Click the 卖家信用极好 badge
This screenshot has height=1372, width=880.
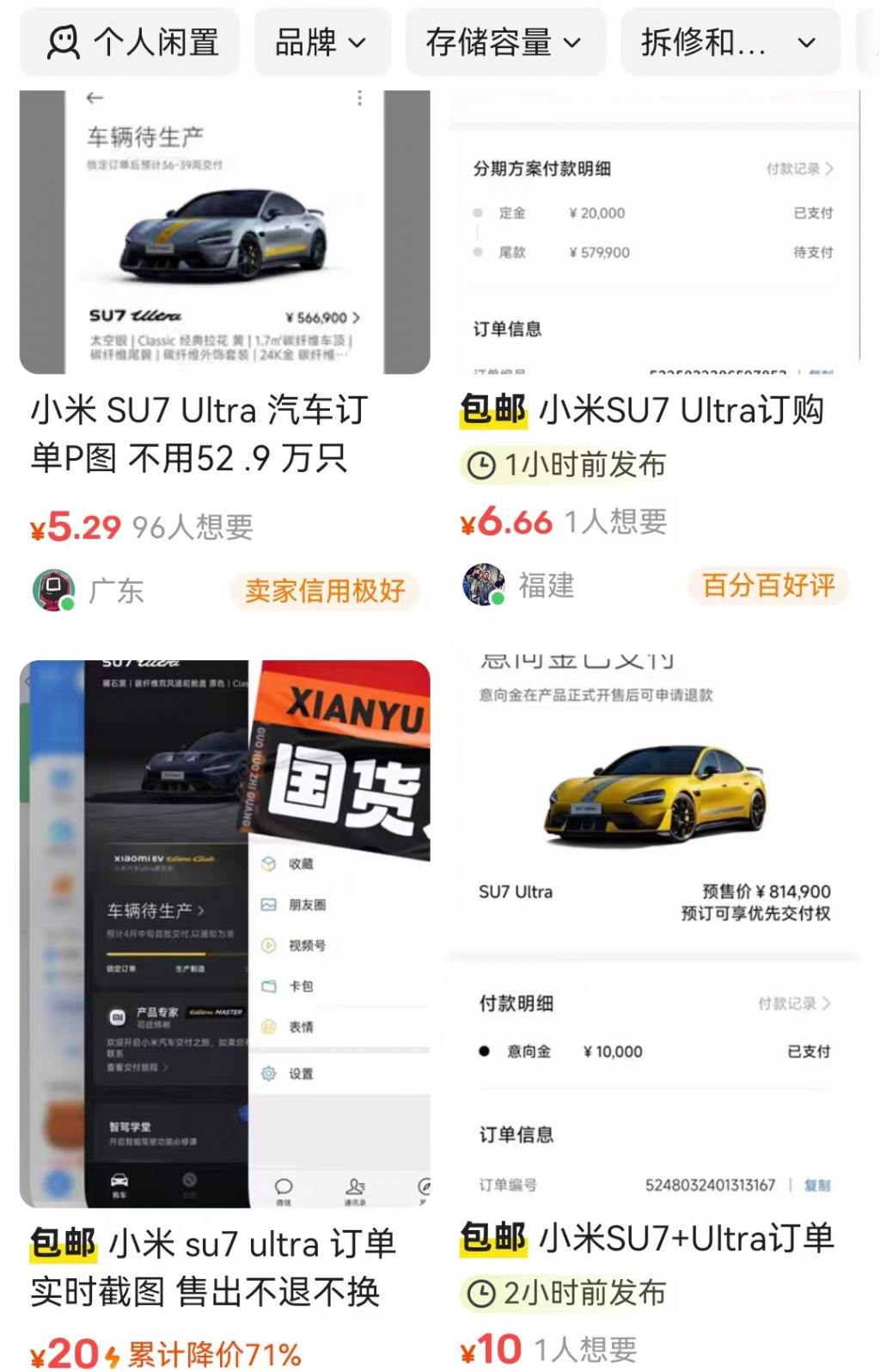pyautogui.click(x=327, y=591)
